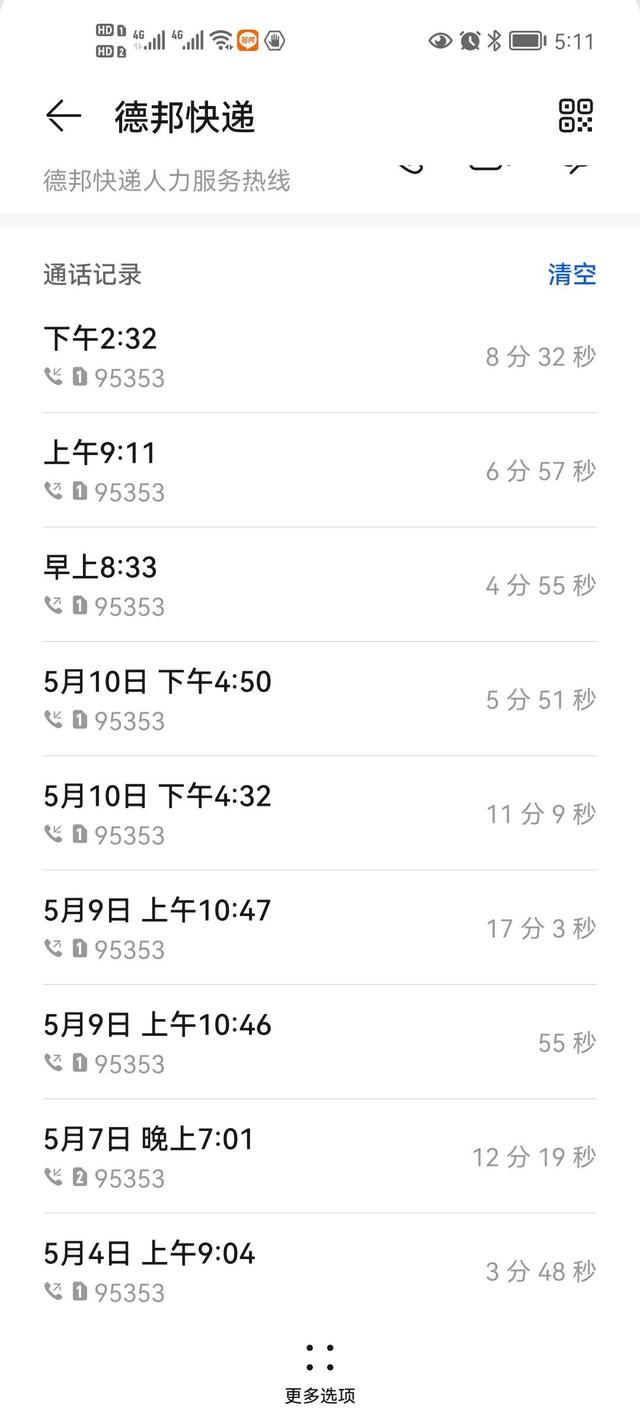Select the 5月4日 上午9:04 call
The width and height of the screenshot is (640, 1422).
[x=320, y=1270]
